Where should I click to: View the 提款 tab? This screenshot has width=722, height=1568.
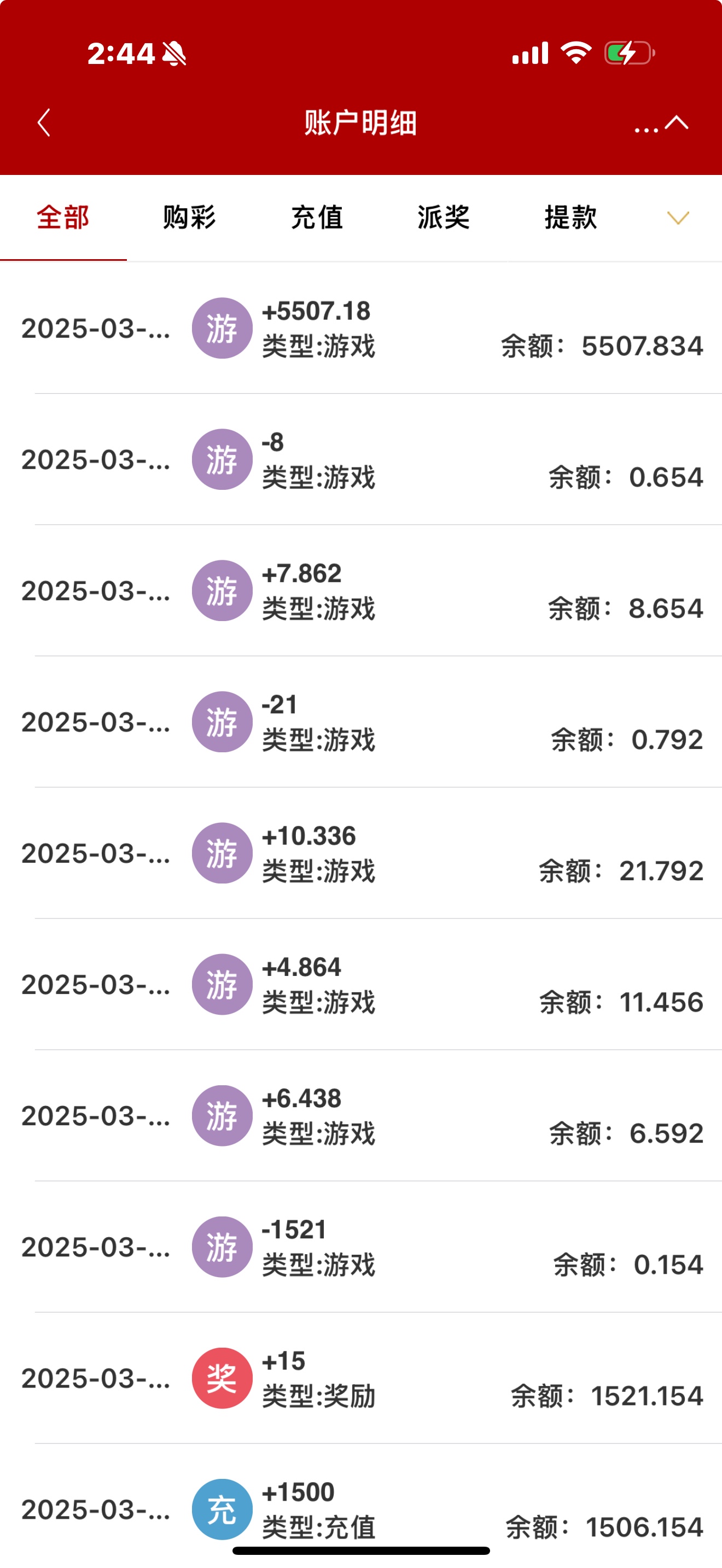570,217
